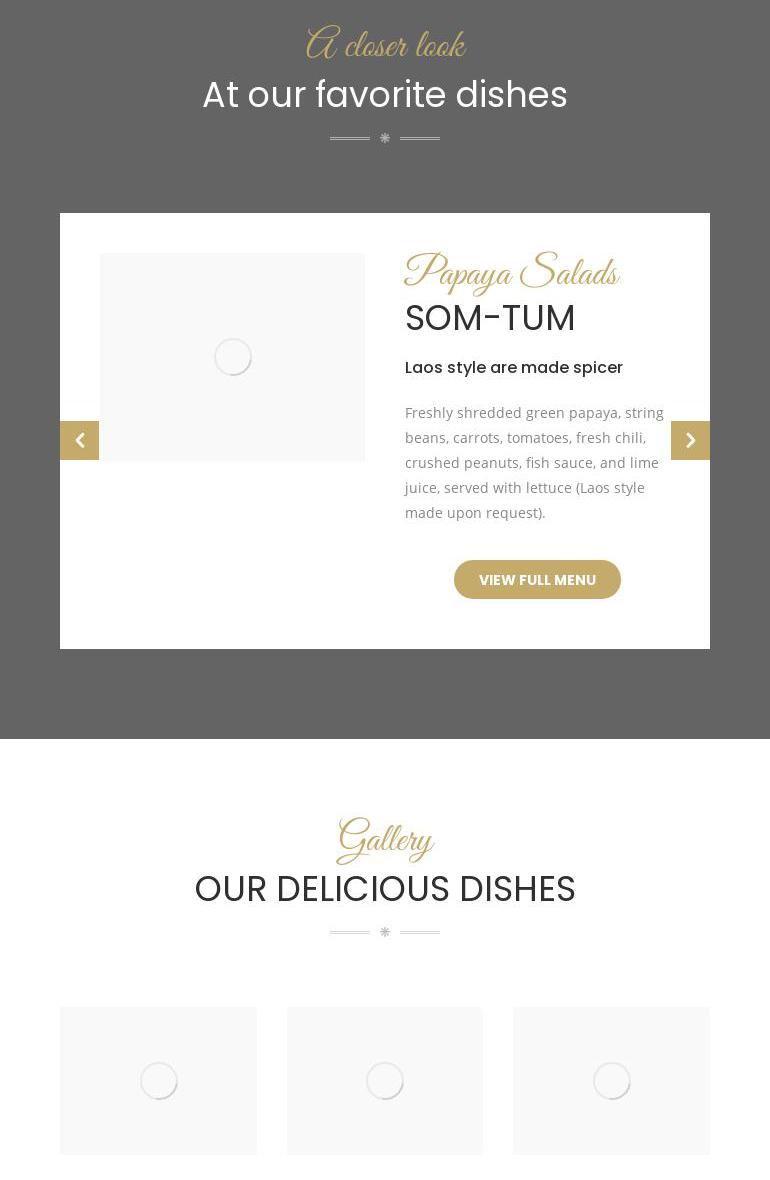770x1180 pixels.
Task: Tap the View Full Menu button
Action: pyautogui.click(x=537, y=580)
